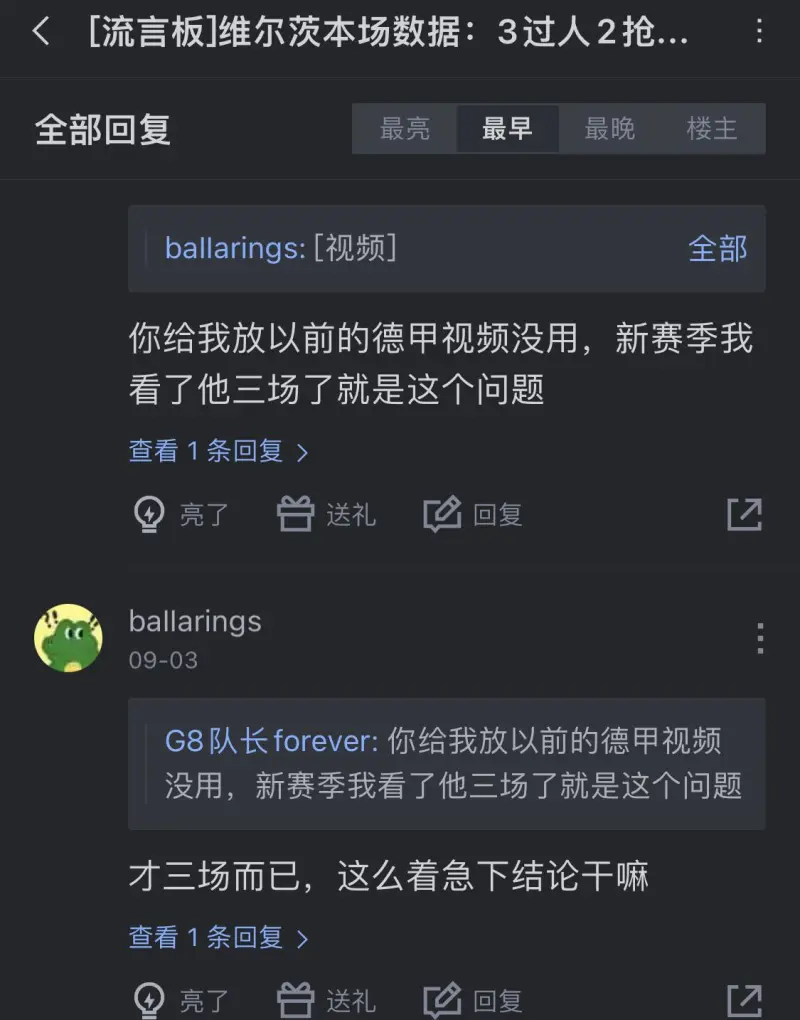
Task: Open the overflow menu in the title bar
Action: pos(759,32)
